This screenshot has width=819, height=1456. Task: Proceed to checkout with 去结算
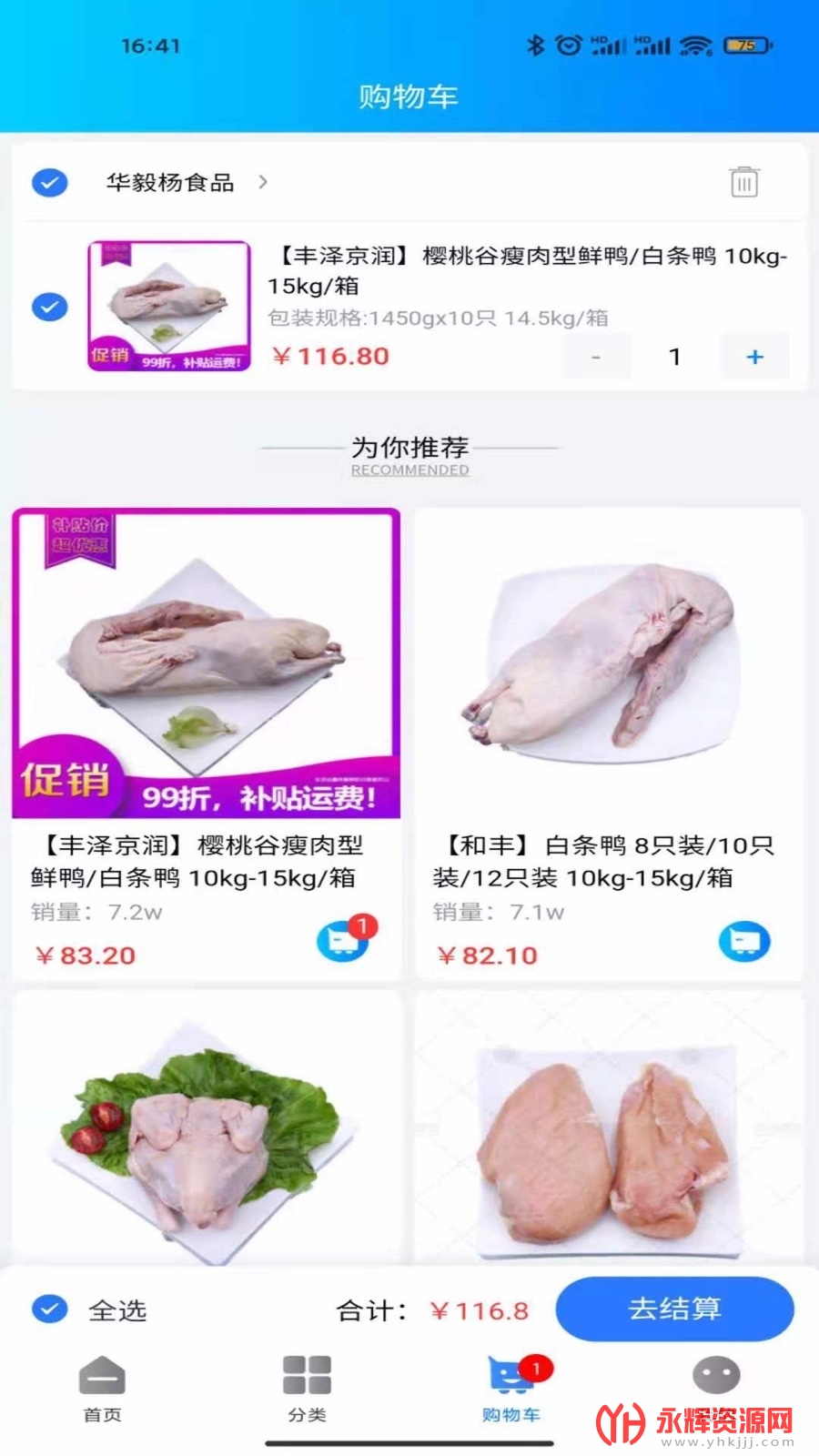pos(674,1309)
